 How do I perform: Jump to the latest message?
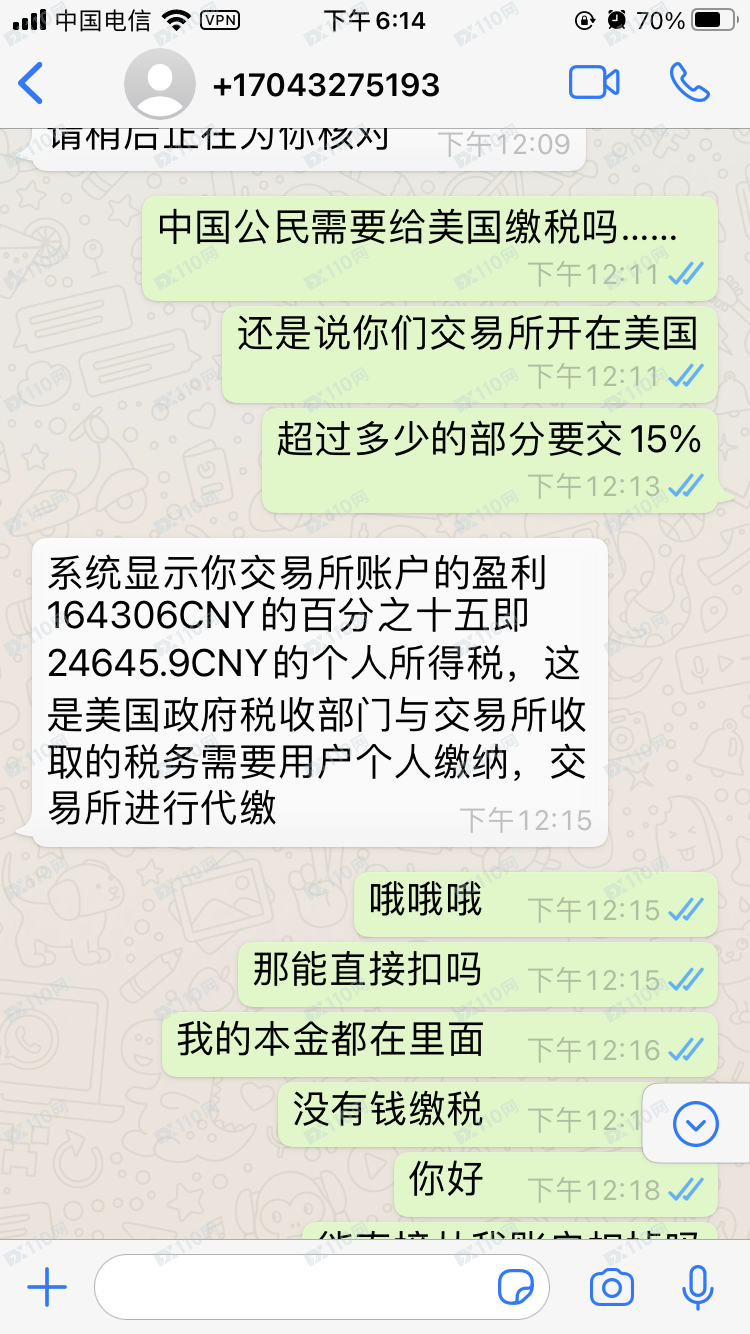[x=696, y=1125]
